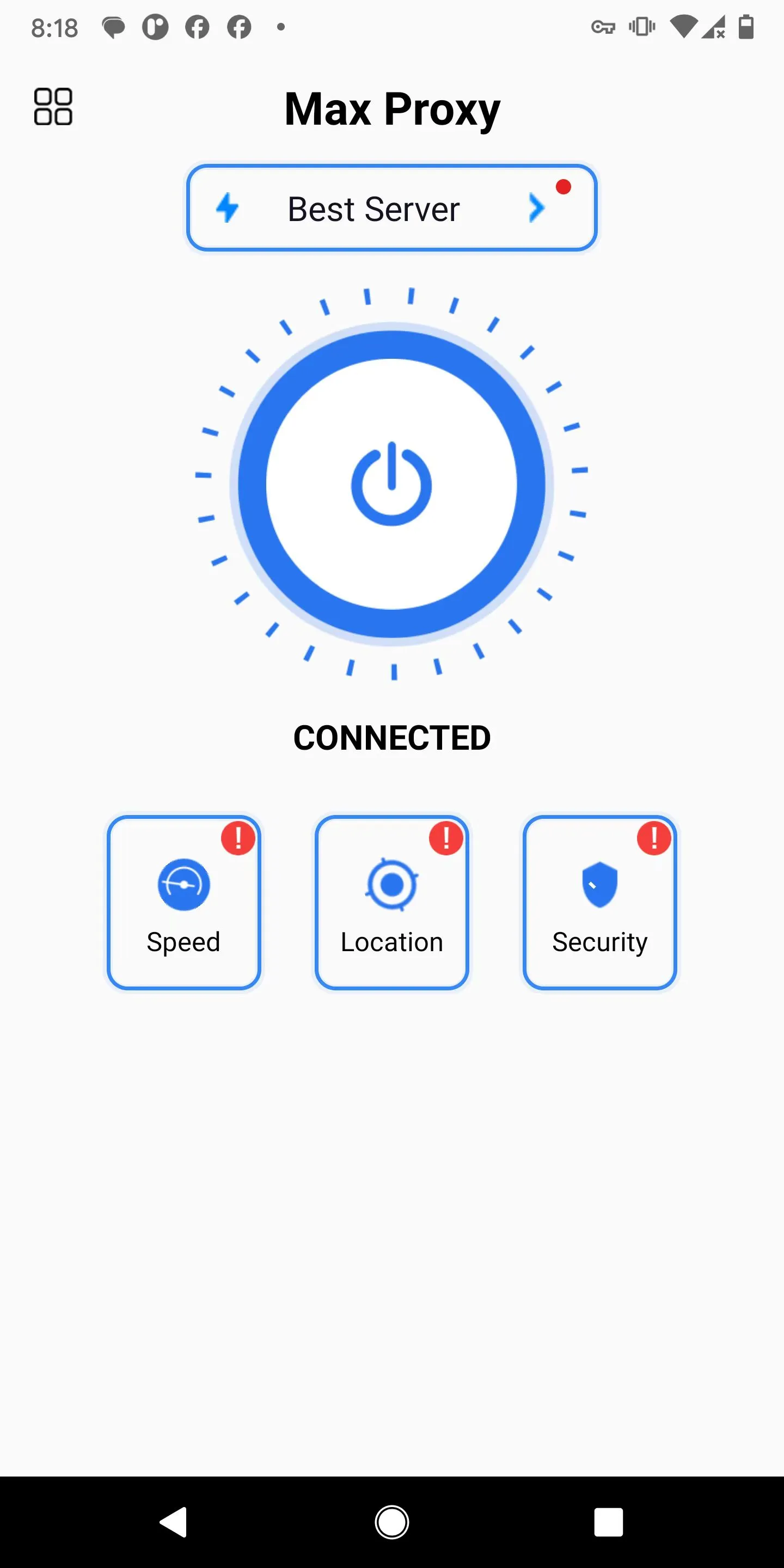Screen dimensions: 784x1568
Task: Open the Speed card
Action: pos(184,902)
